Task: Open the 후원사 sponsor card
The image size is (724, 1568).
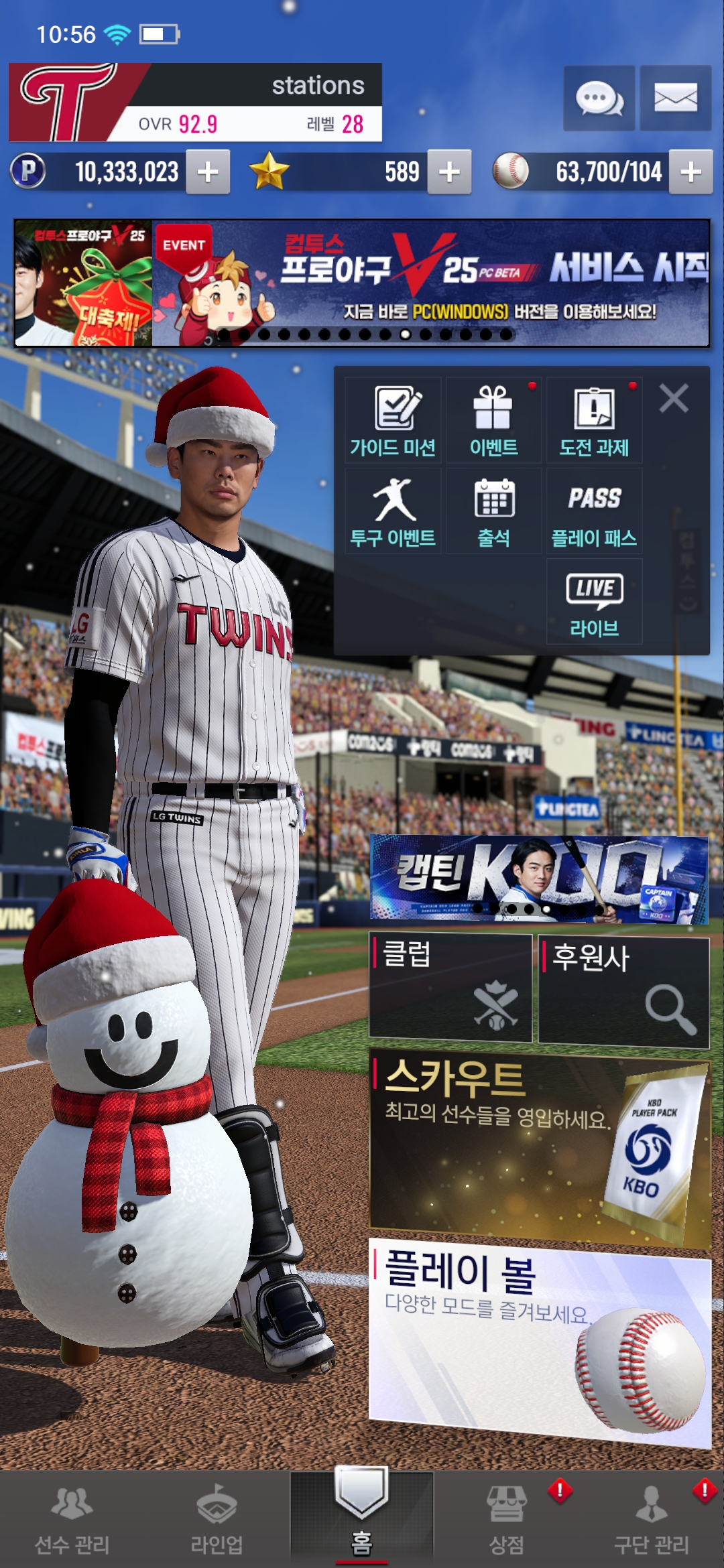Action: click(x=623, y=990)
